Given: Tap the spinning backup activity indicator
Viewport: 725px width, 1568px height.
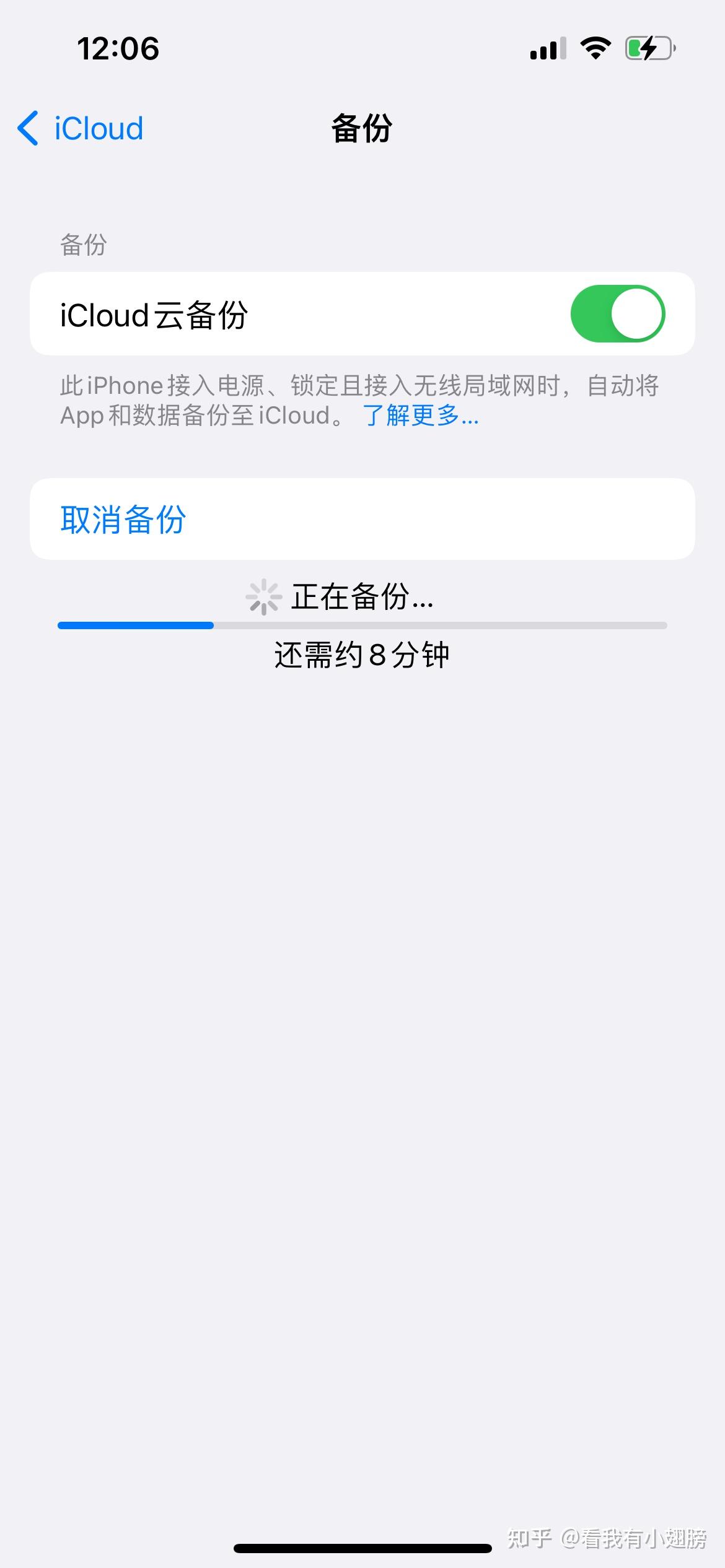Looking at the screenshot, I should pos(263,596).
